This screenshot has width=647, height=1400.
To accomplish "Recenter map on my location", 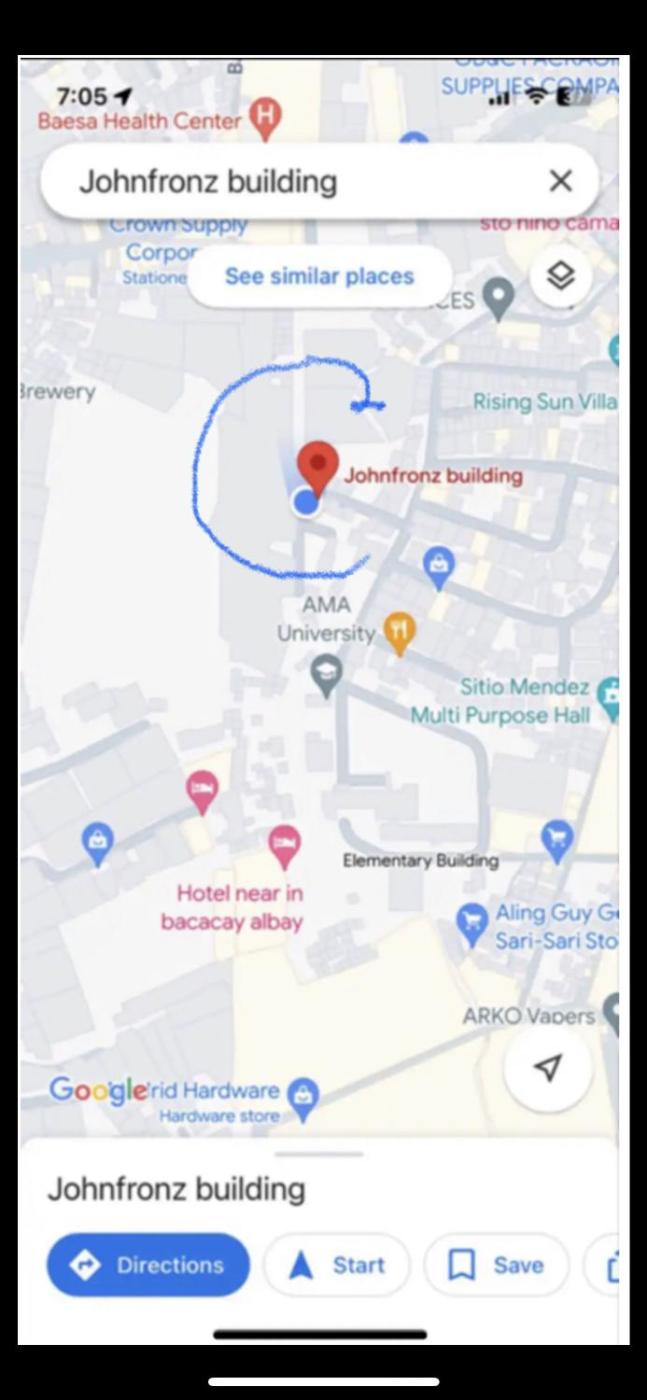I will pos(547,1069).
